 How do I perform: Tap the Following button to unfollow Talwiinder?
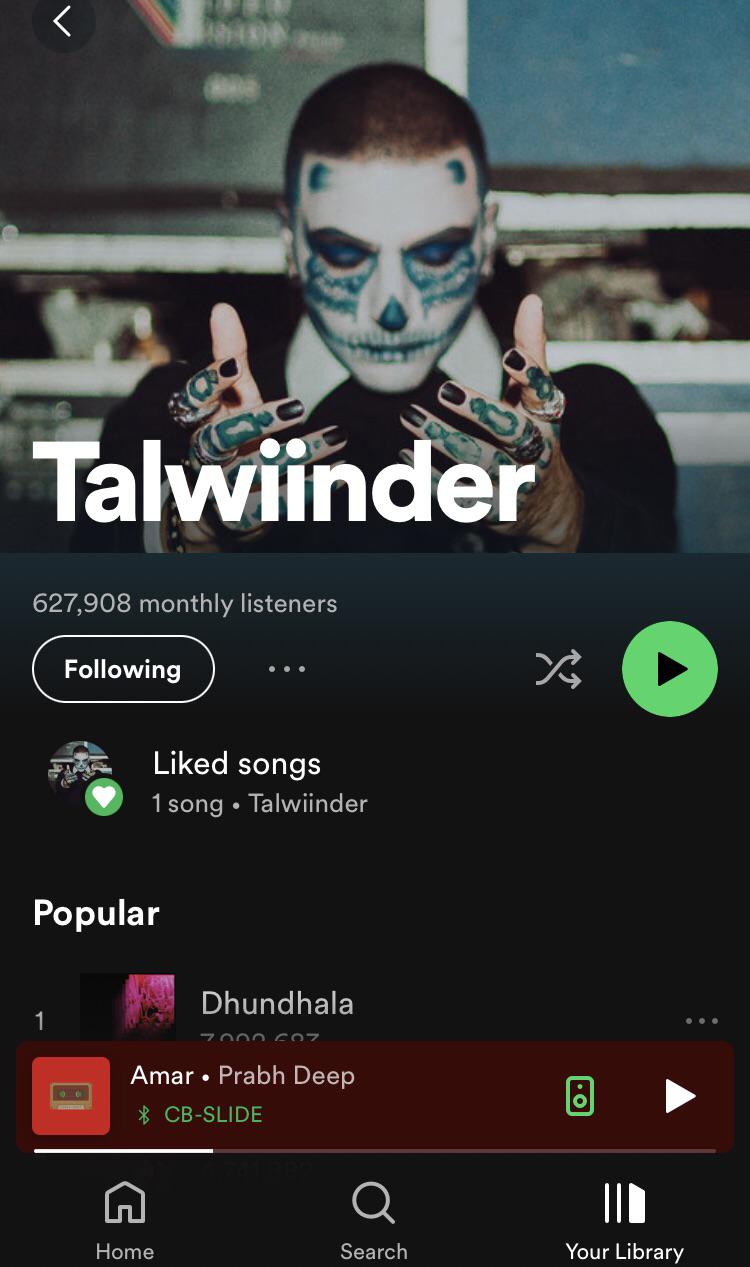tap(123, 669)
